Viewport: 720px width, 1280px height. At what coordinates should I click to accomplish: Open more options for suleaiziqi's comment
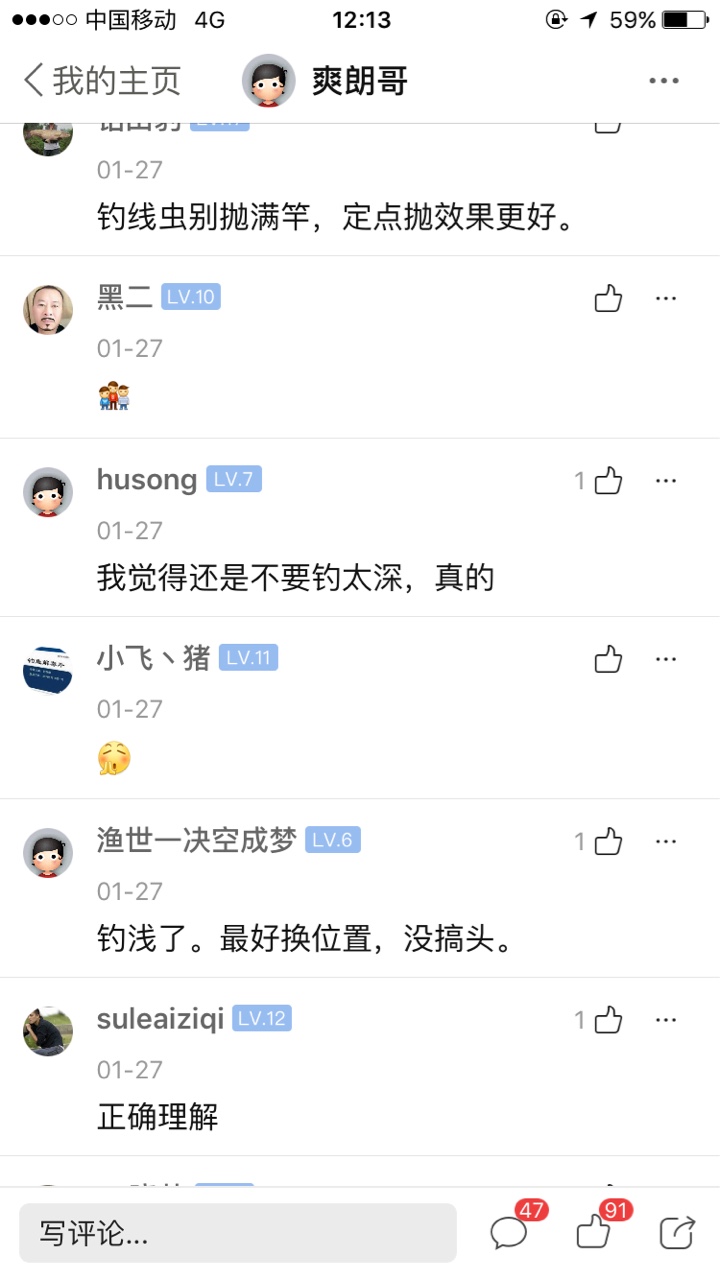coord(666,1020)
